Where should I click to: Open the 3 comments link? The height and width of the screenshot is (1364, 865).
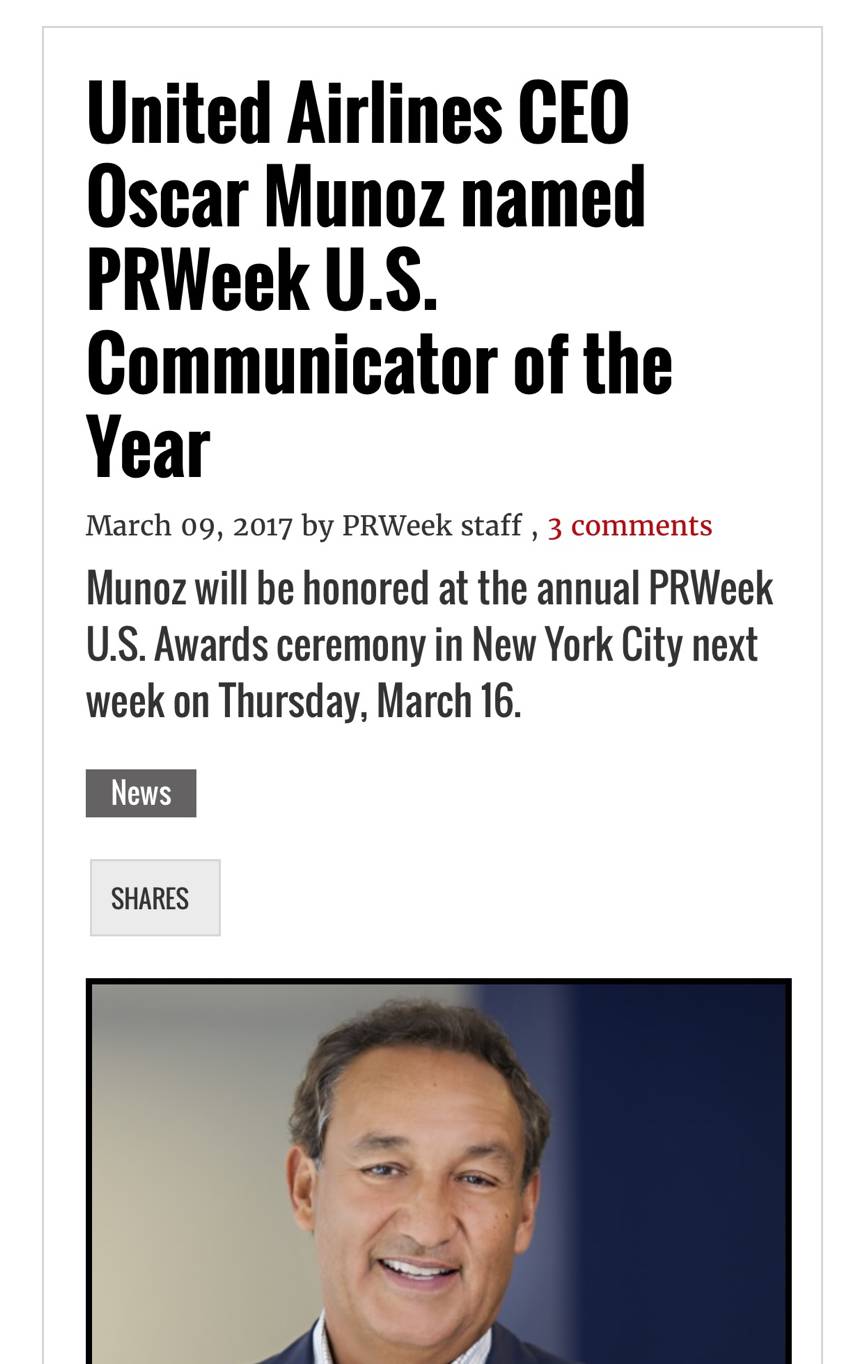(x=629, y=526)
